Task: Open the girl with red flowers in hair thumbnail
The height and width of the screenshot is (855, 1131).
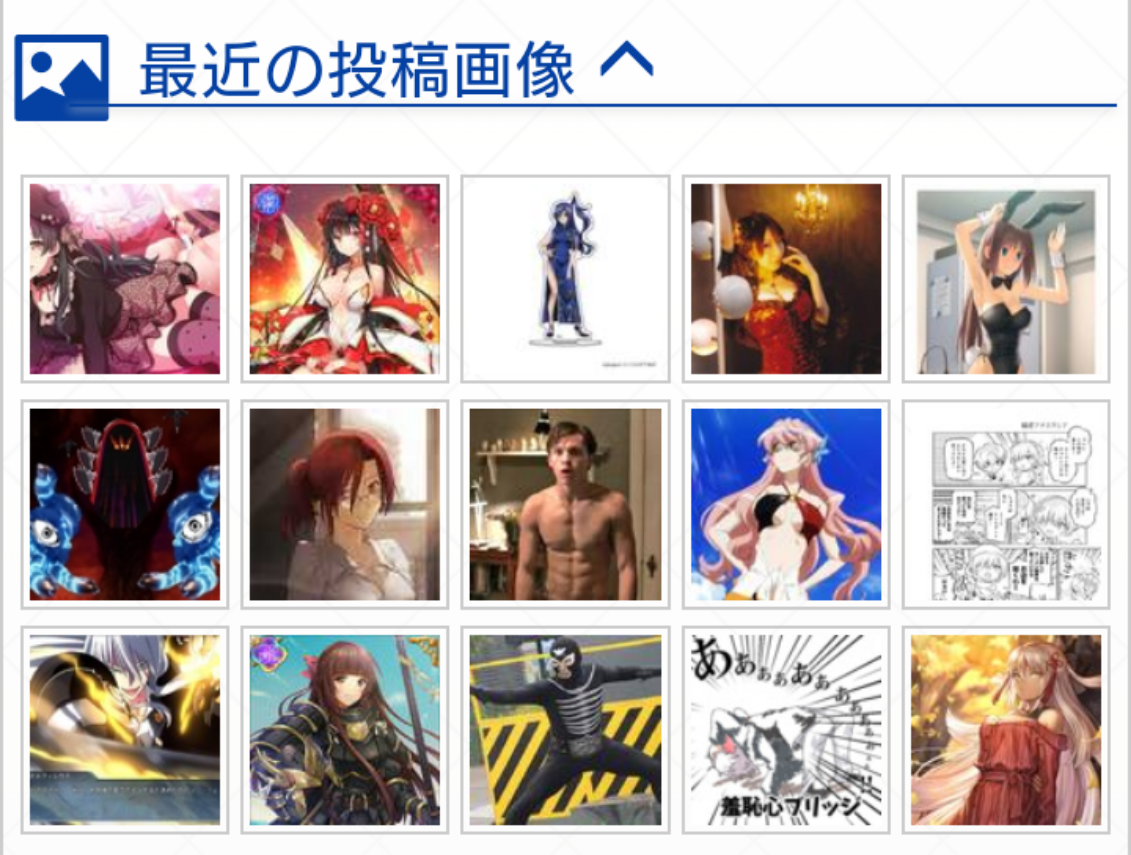Action: 345,279
